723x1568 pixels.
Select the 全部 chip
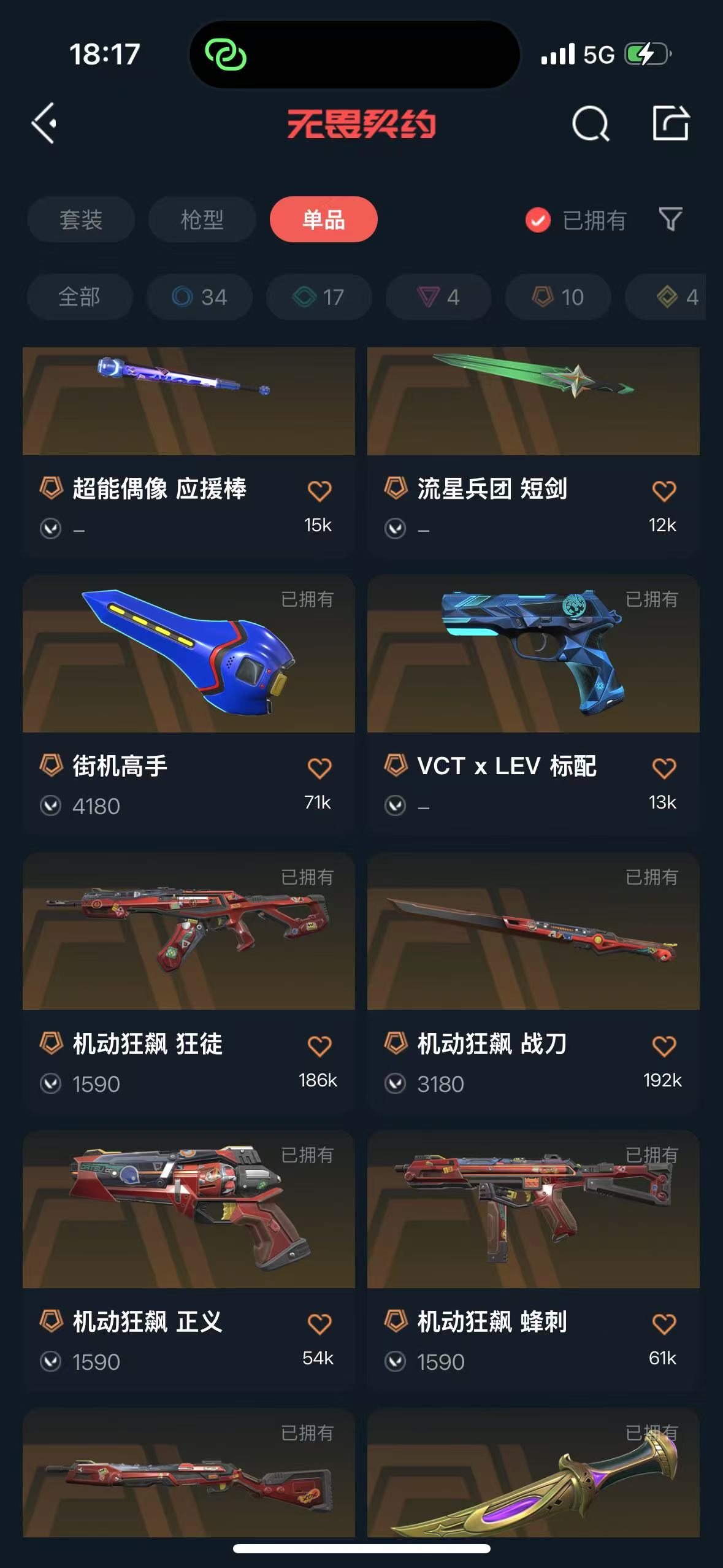pyautogui.click(x=79, y=297)
